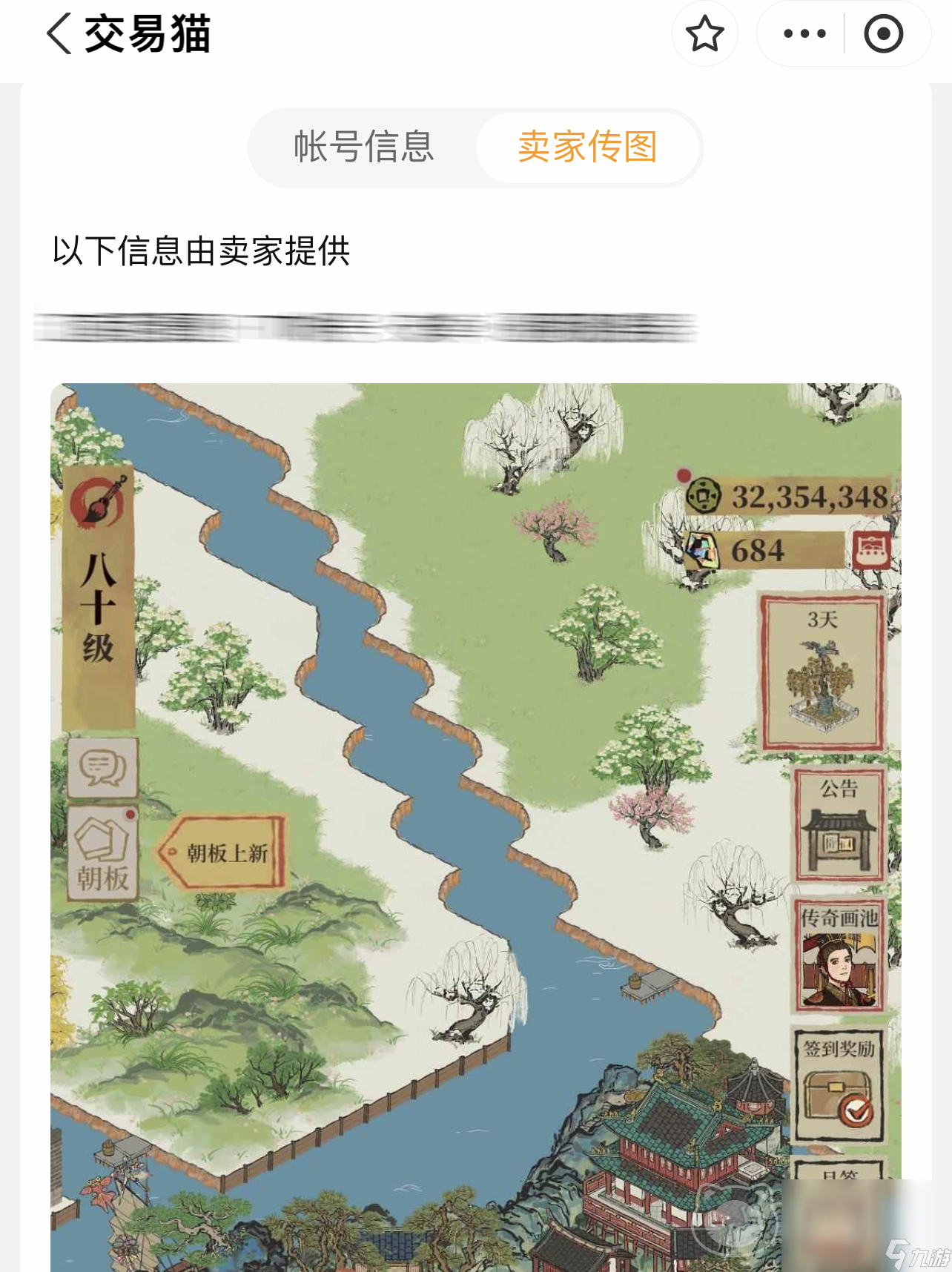
Task: Select the 卖家传图 tab
Action: 587,147
